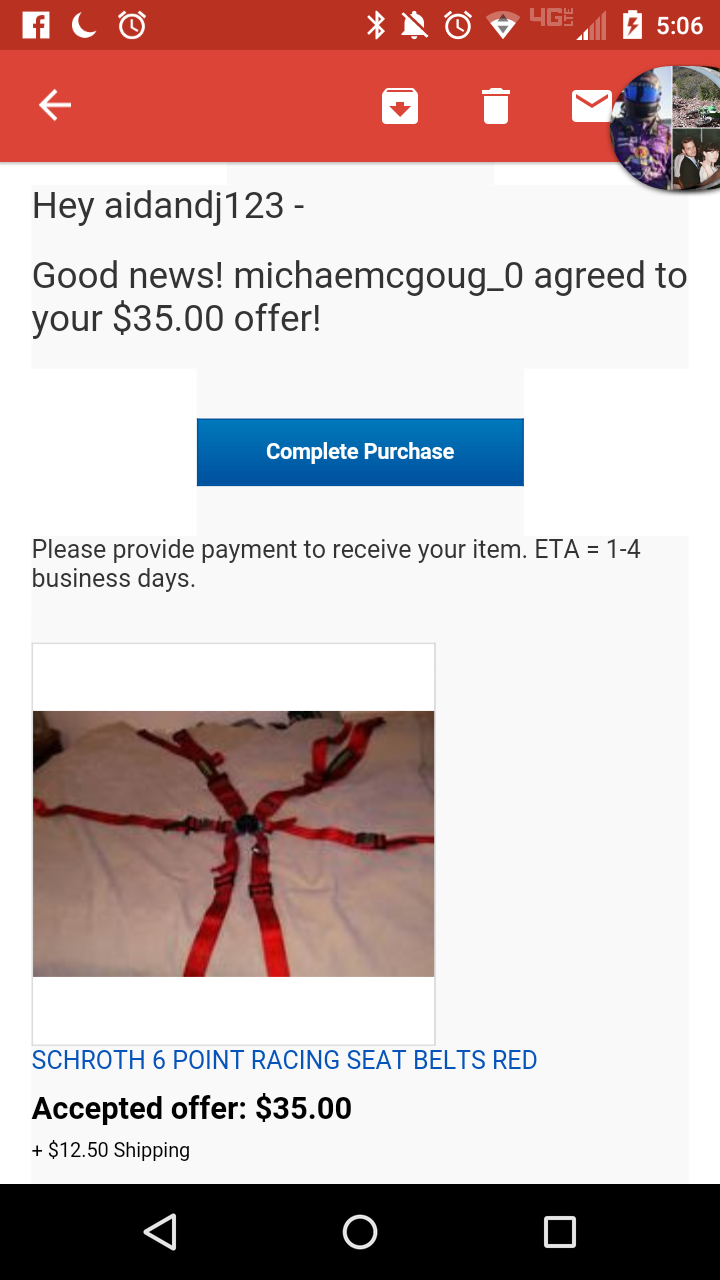Delete this email
The width and height of the screenshot is (720, 1280).
[496, 106]
